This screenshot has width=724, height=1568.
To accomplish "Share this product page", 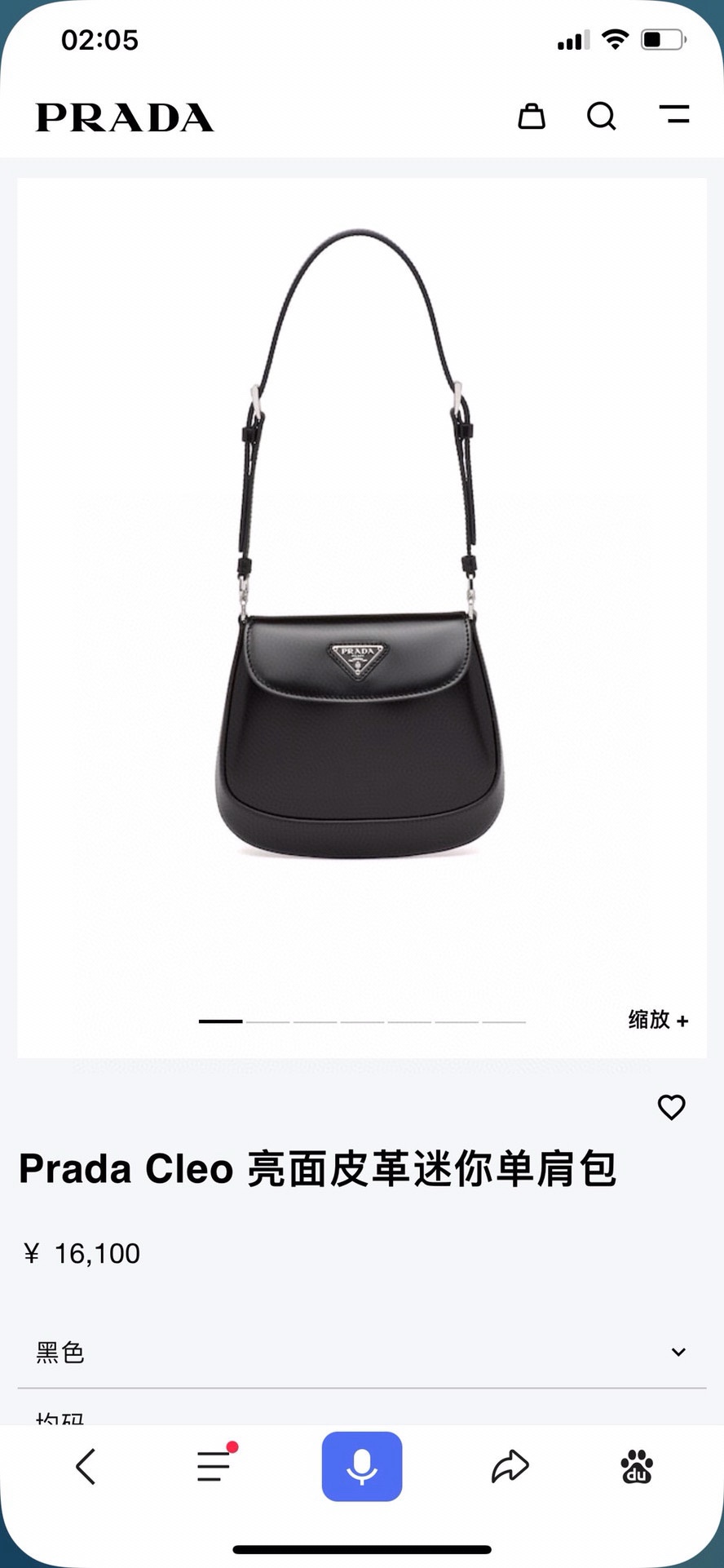I will [510, 1466].
